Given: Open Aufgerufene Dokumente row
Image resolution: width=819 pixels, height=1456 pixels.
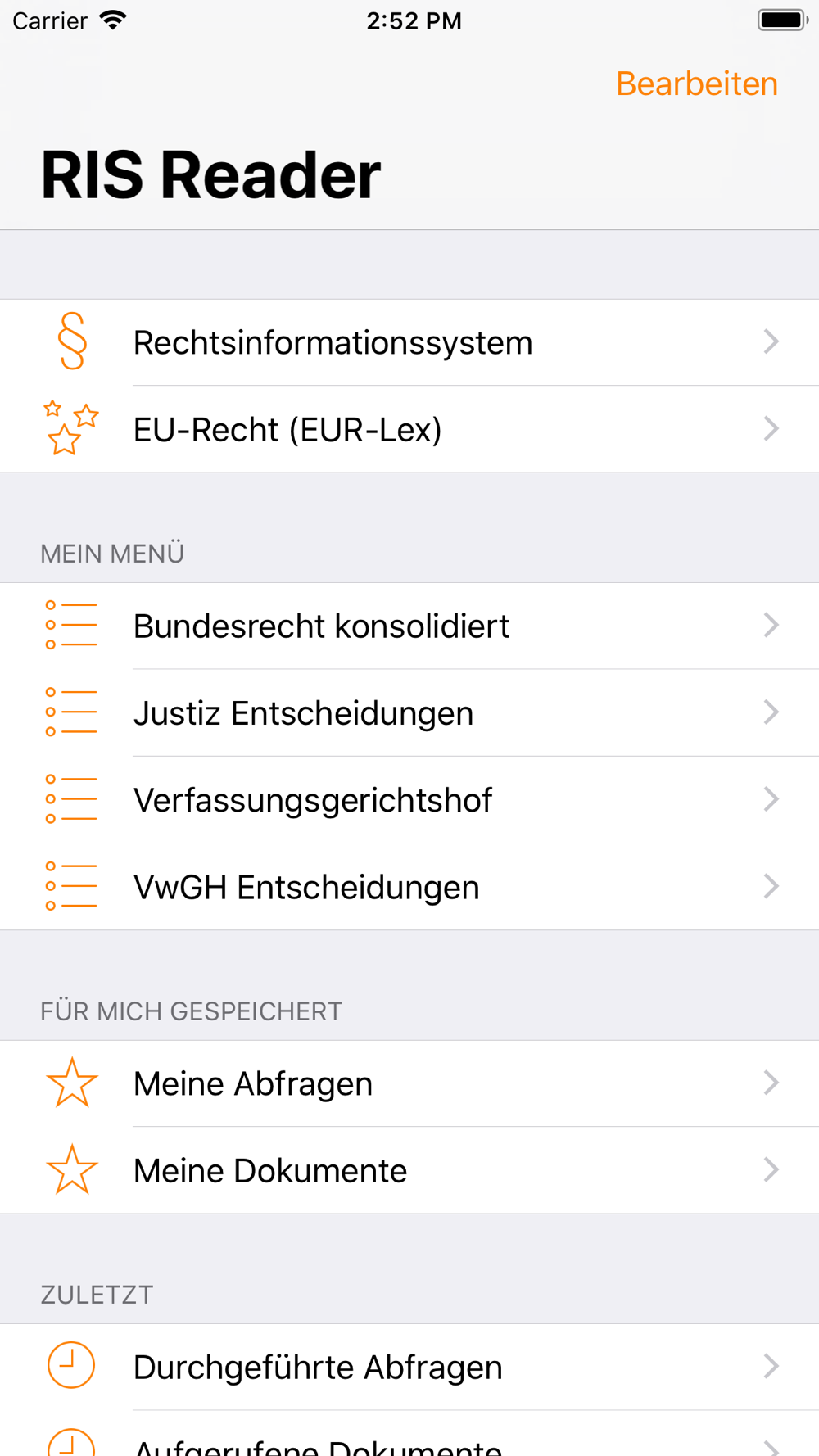Looking at the screenshot, I should (x=409, y=1434).
